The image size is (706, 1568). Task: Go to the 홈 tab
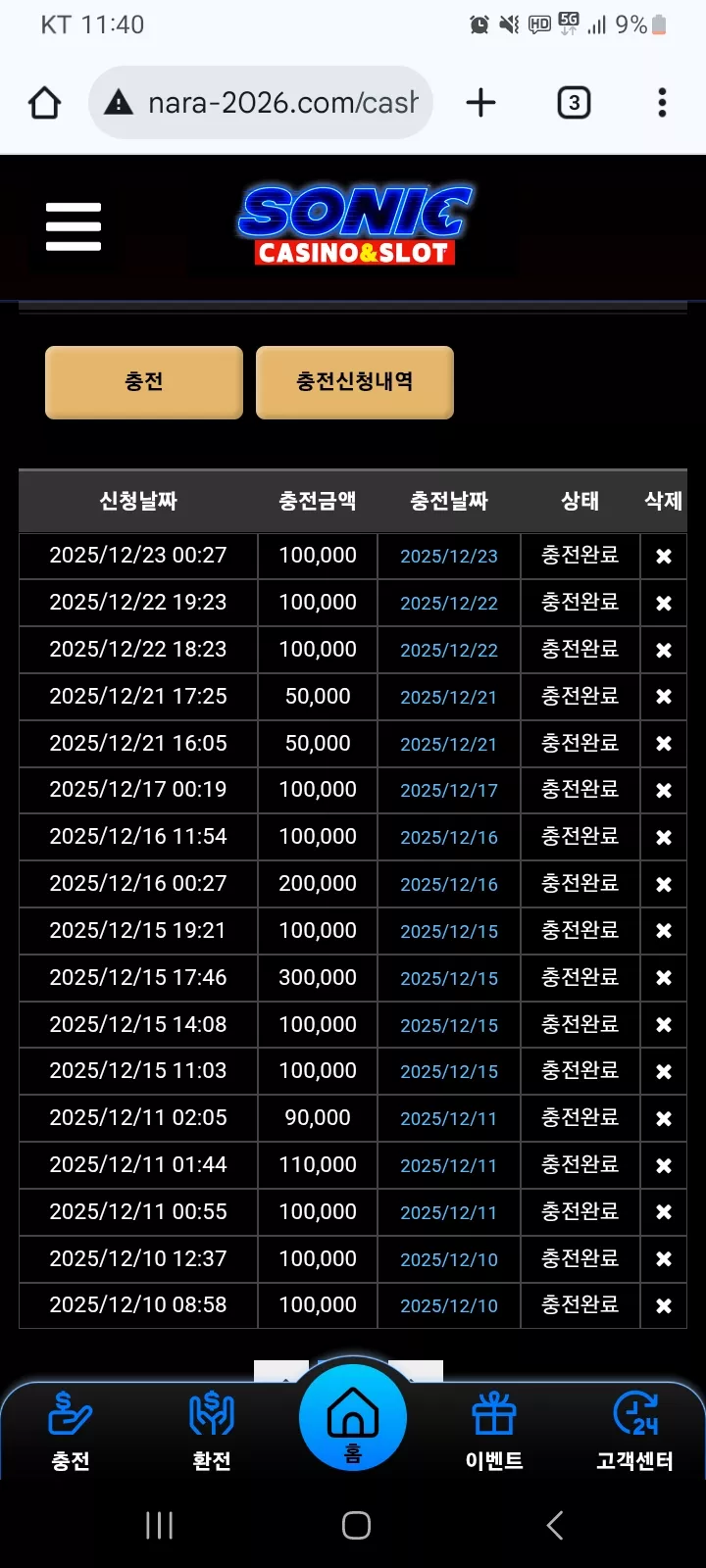click(353, 1418)
